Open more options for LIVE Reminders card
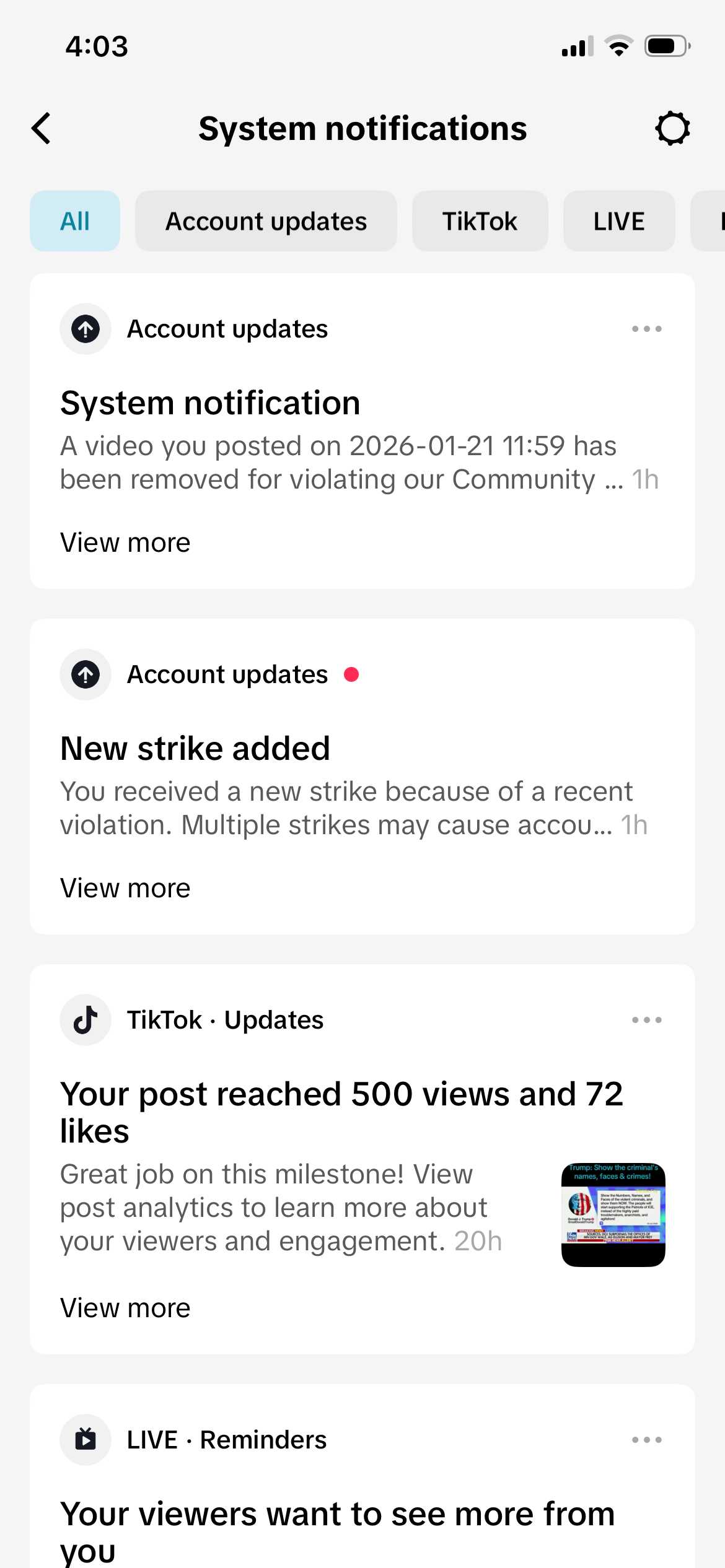The width and height of the screenshot is (725, 1568). point(646,1440)
